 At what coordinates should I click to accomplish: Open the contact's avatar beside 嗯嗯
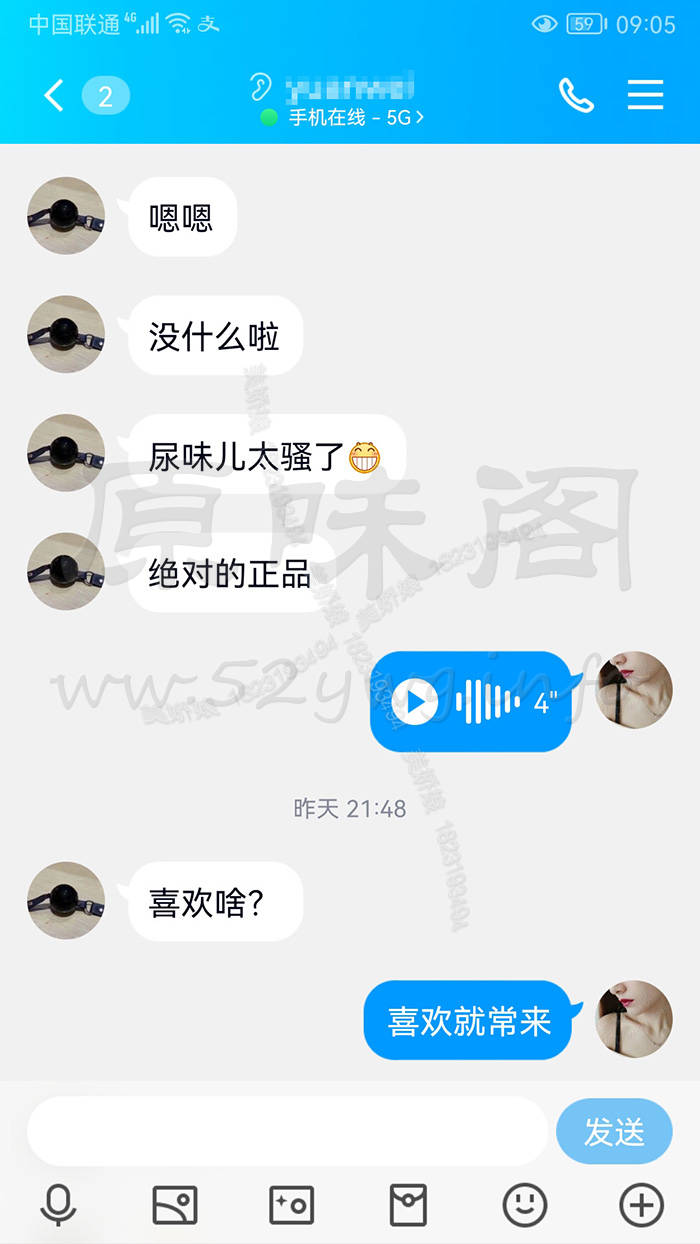(66, 216)
